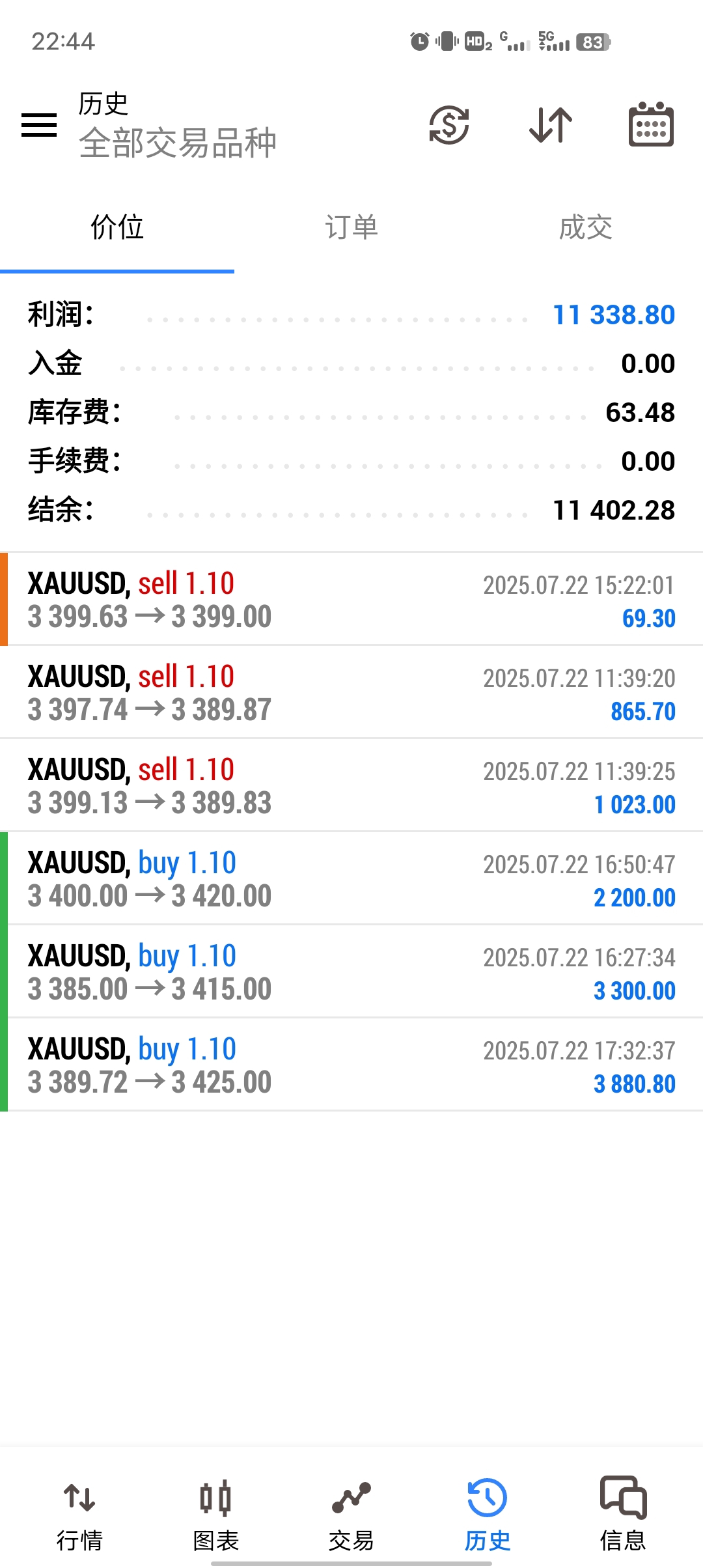Screen dimensions: 703x1568
Task: Open the sort arrows option
Action: (551, 124)
